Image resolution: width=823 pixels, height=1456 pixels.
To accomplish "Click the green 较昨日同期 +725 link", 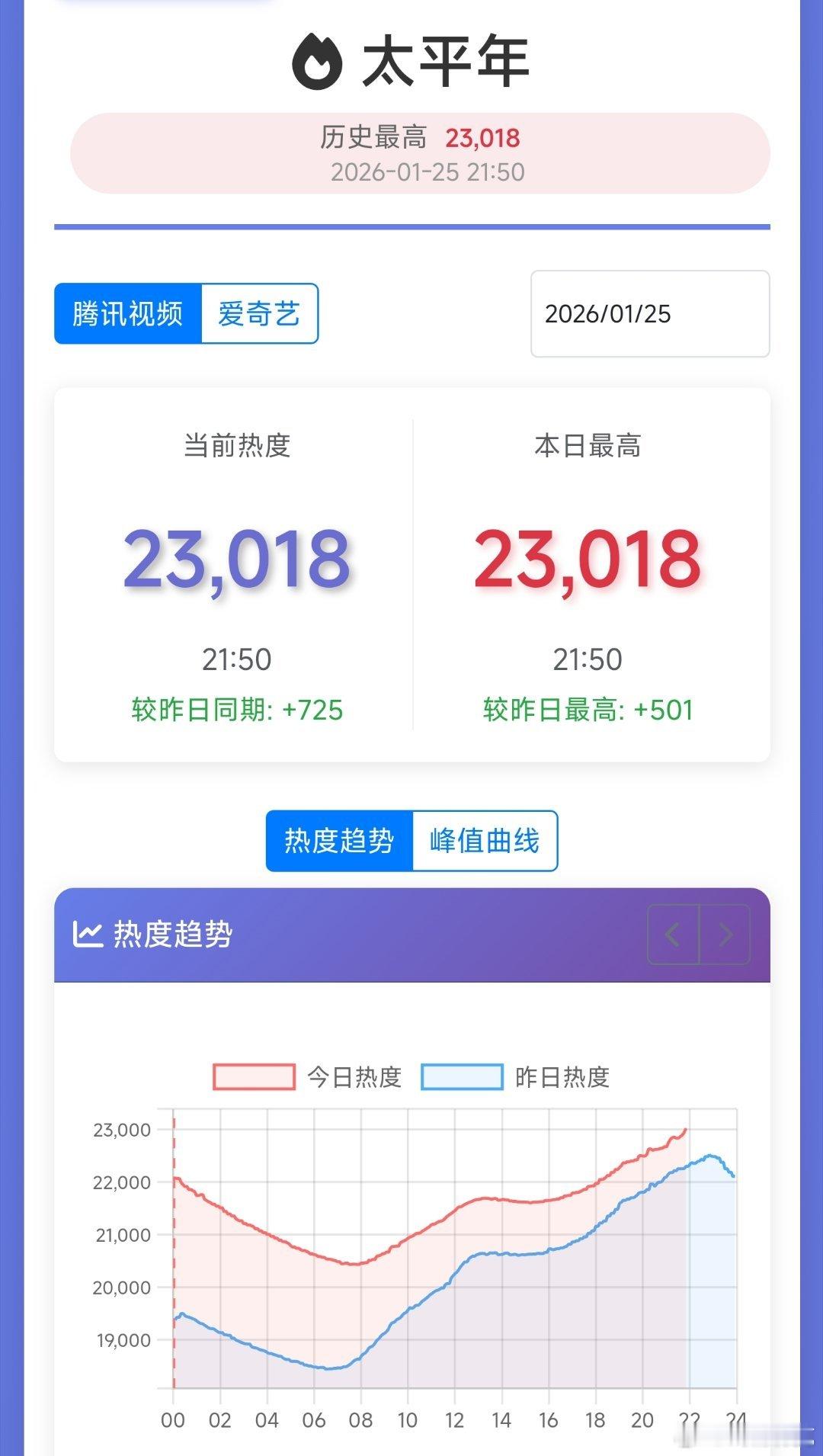I will (x=235, y=710).
